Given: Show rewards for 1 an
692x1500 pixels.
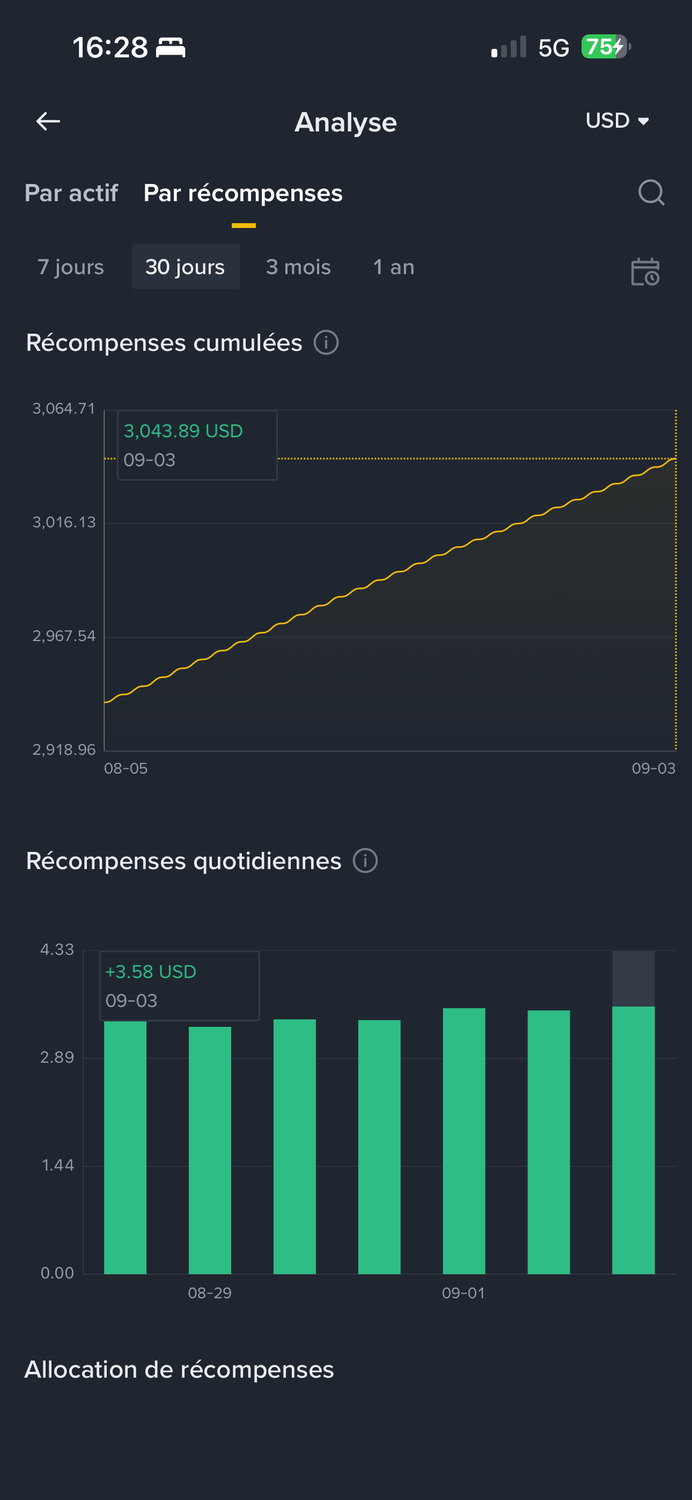Looking at the screenshot, I should (394, 267).
